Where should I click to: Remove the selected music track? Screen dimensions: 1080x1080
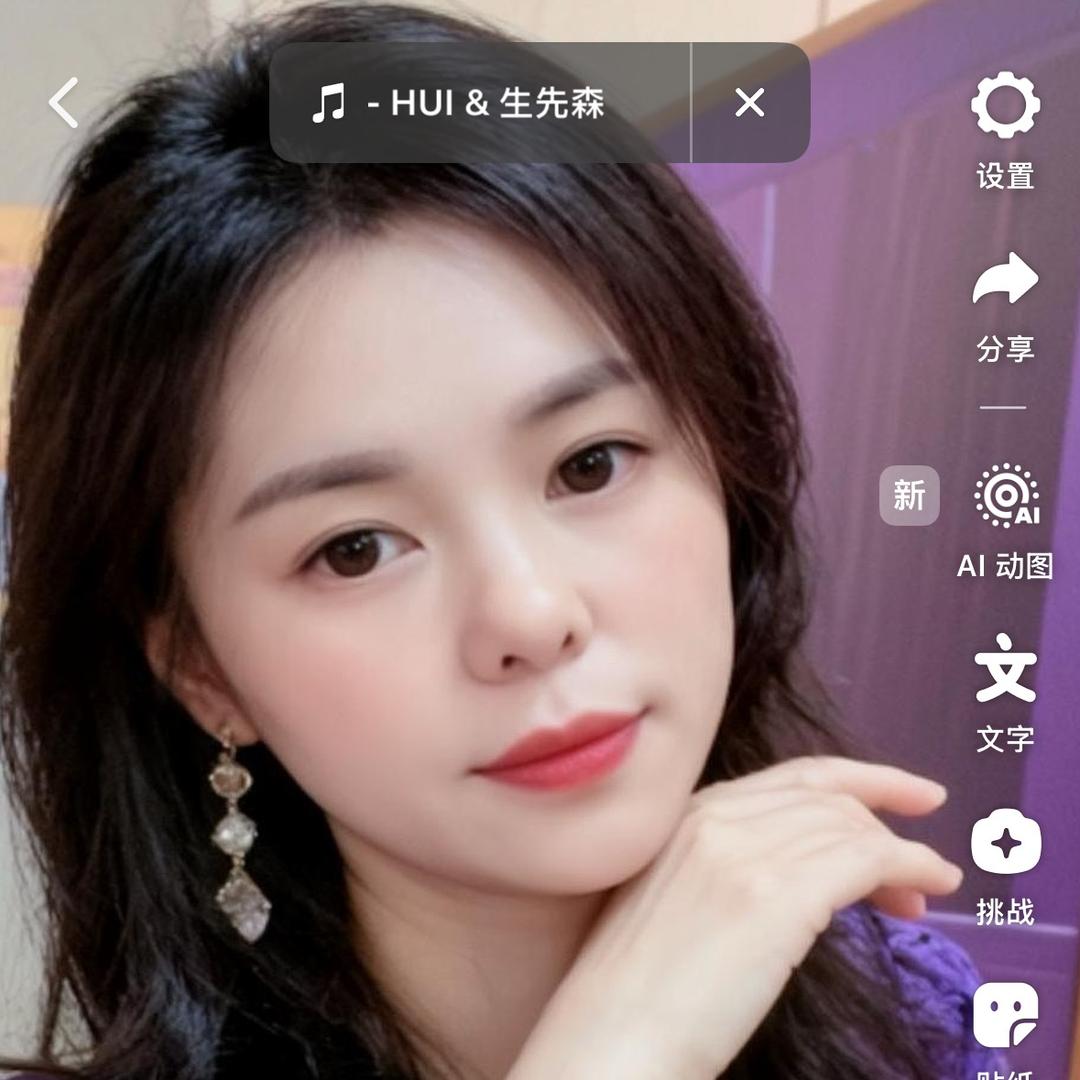(x=750, y=103)
